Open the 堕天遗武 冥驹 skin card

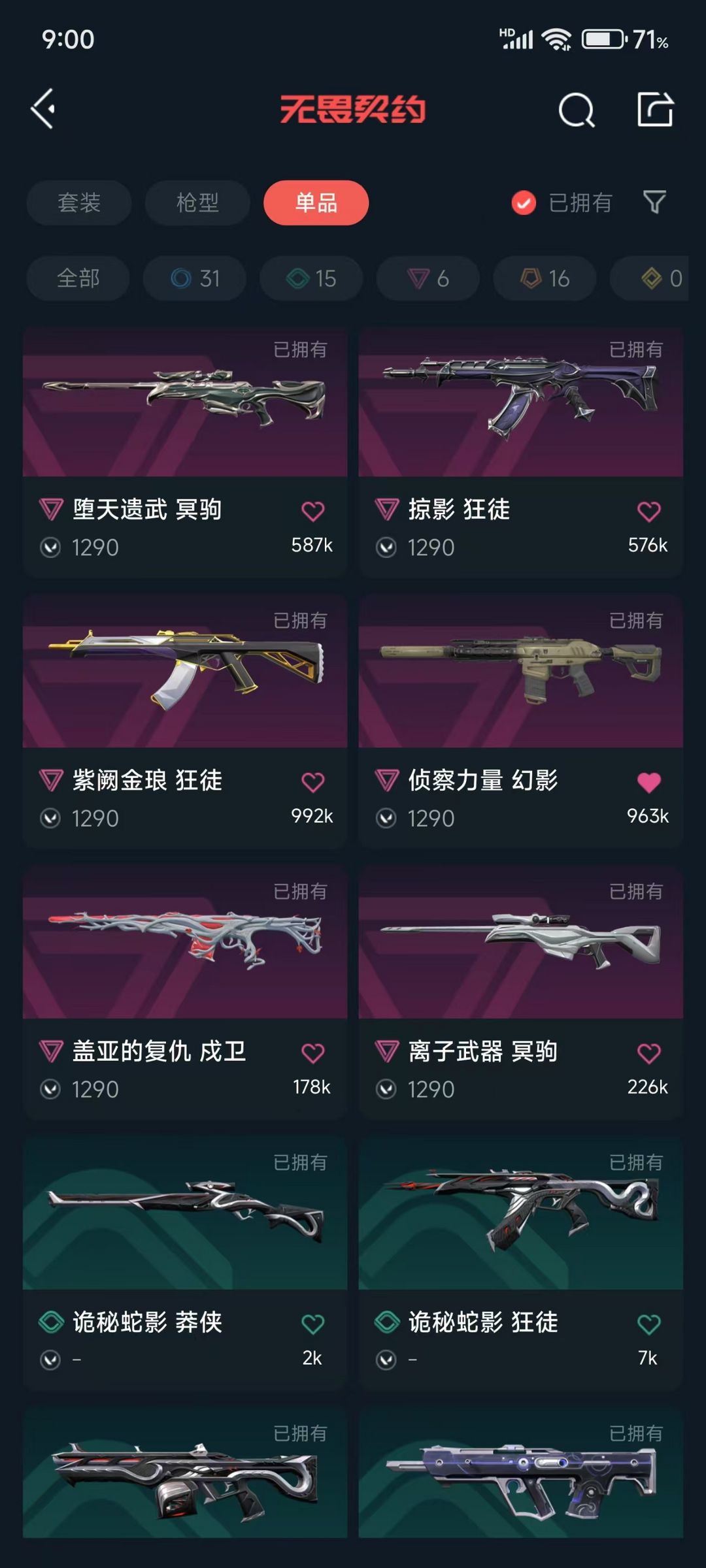(185, 452)
